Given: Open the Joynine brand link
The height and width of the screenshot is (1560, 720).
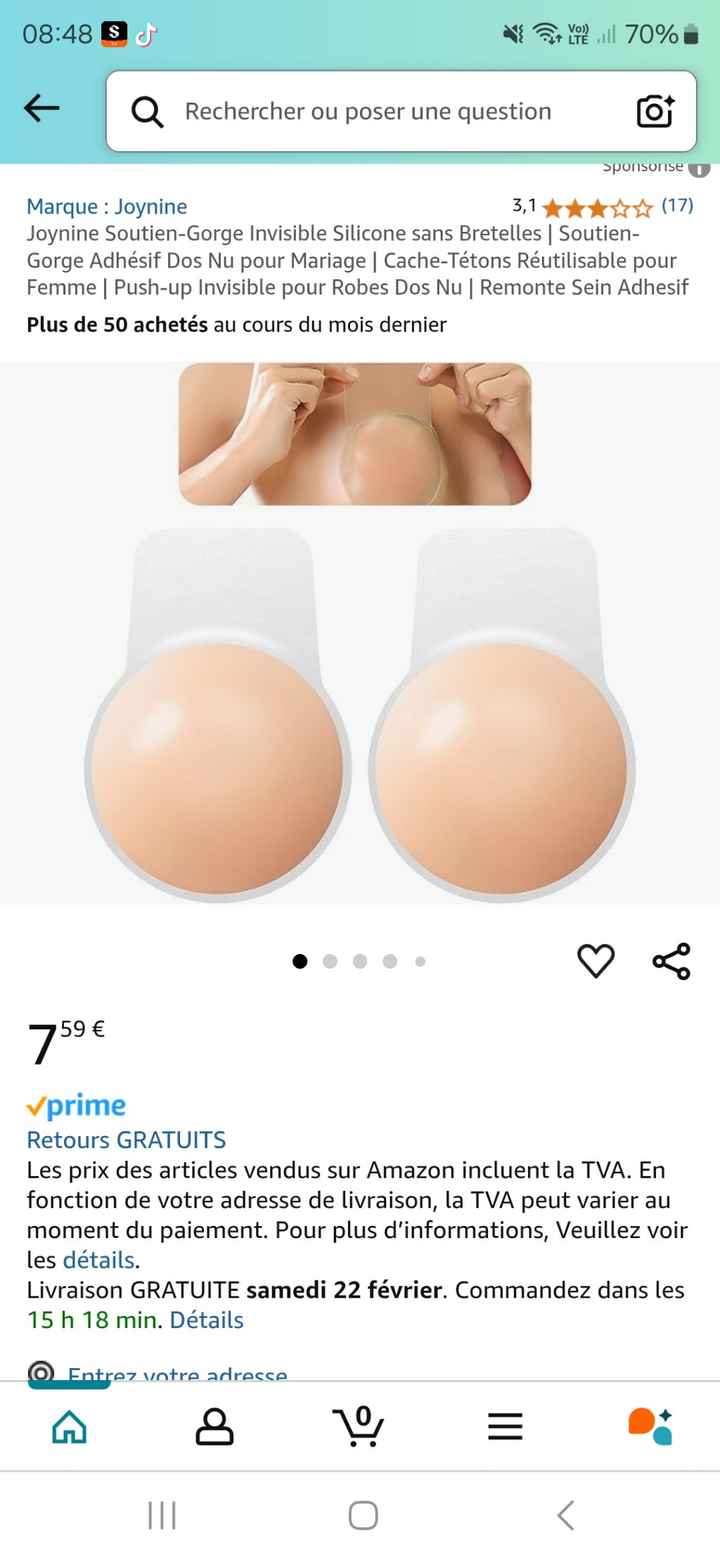Looking at the screenshot, I should coord(106,206).
